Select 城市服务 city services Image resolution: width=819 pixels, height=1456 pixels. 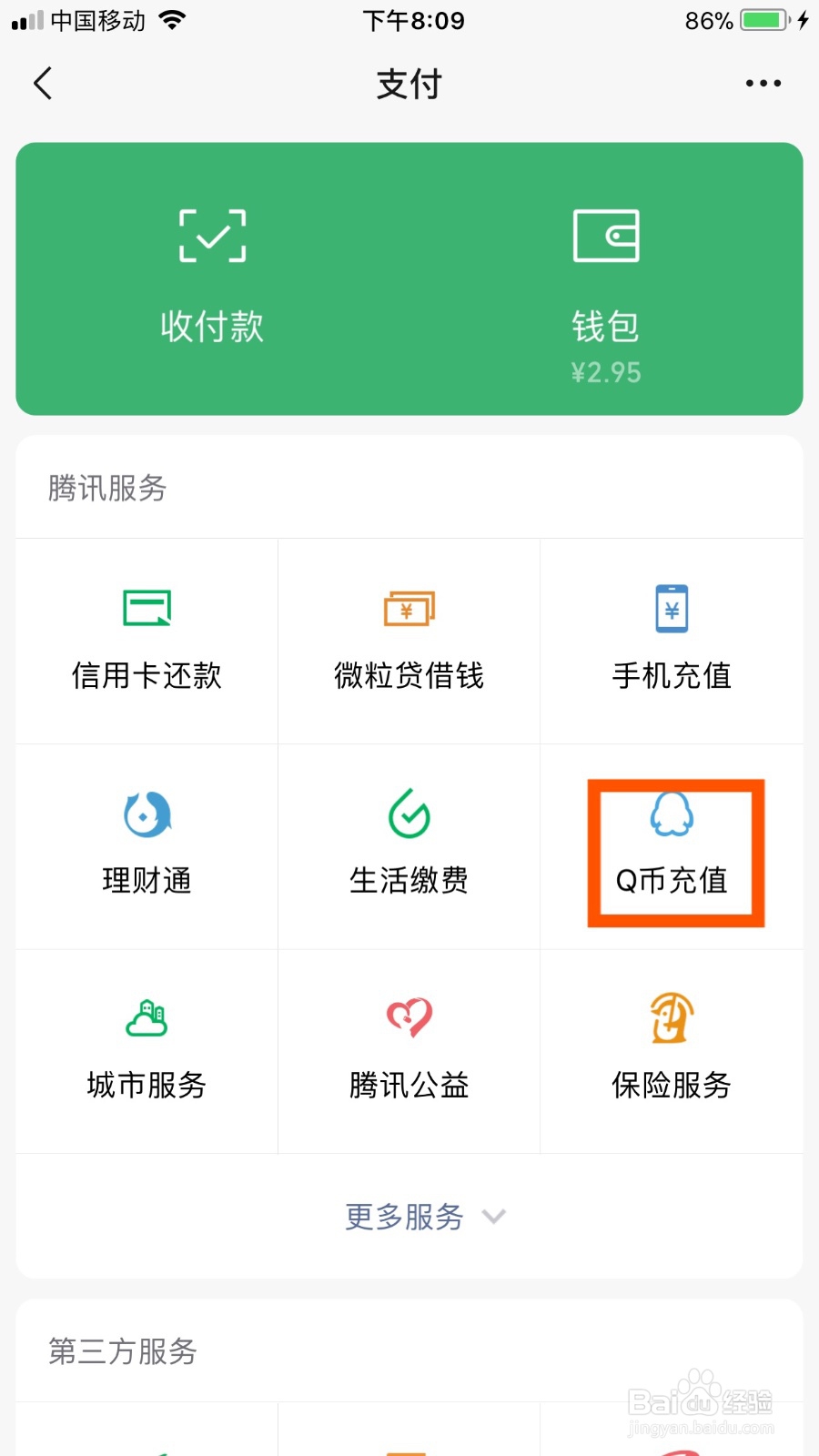146,1051
